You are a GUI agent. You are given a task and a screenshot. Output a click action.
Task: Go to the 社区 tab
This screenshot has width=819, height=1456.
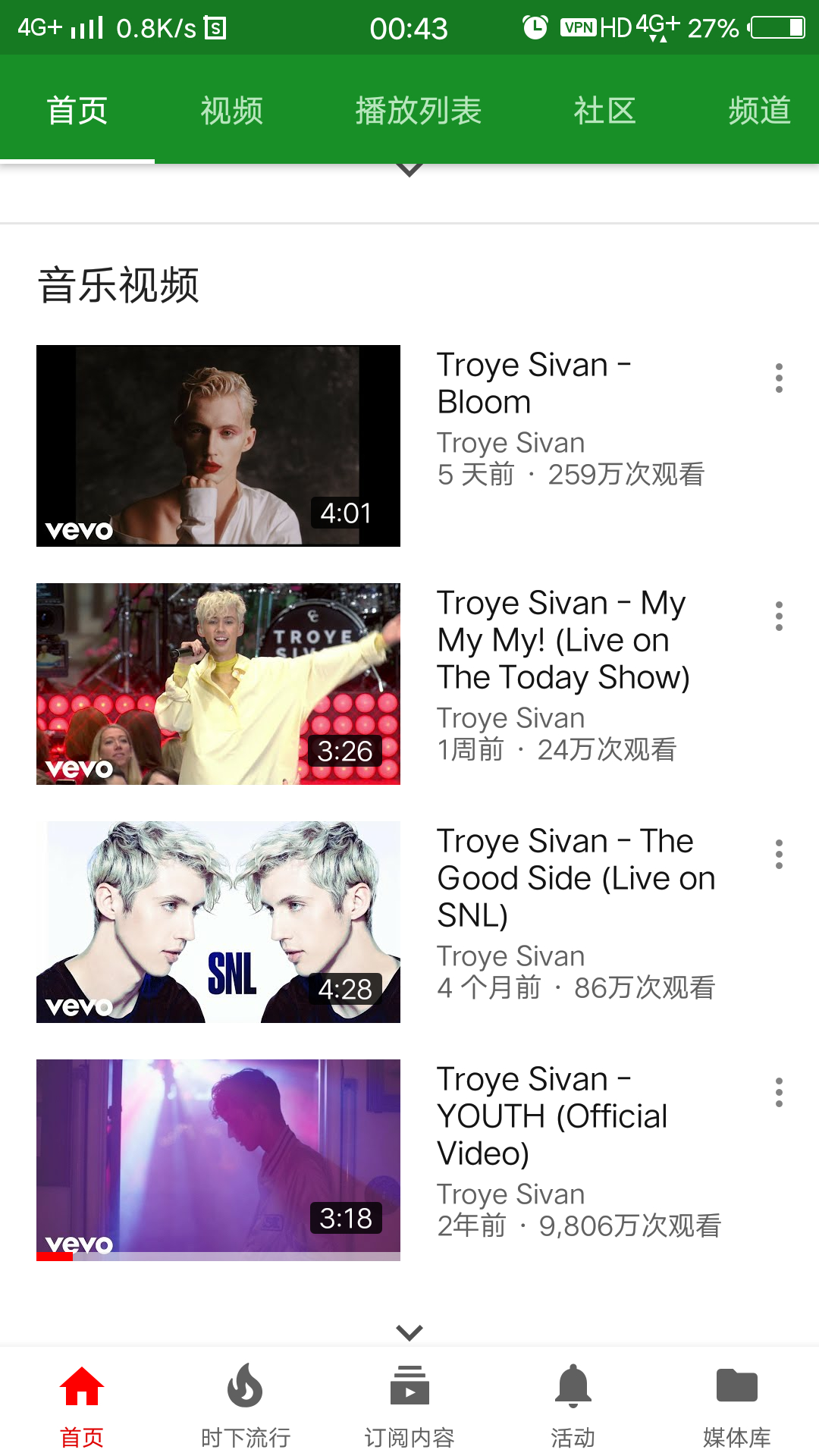[x=604, y=111]
